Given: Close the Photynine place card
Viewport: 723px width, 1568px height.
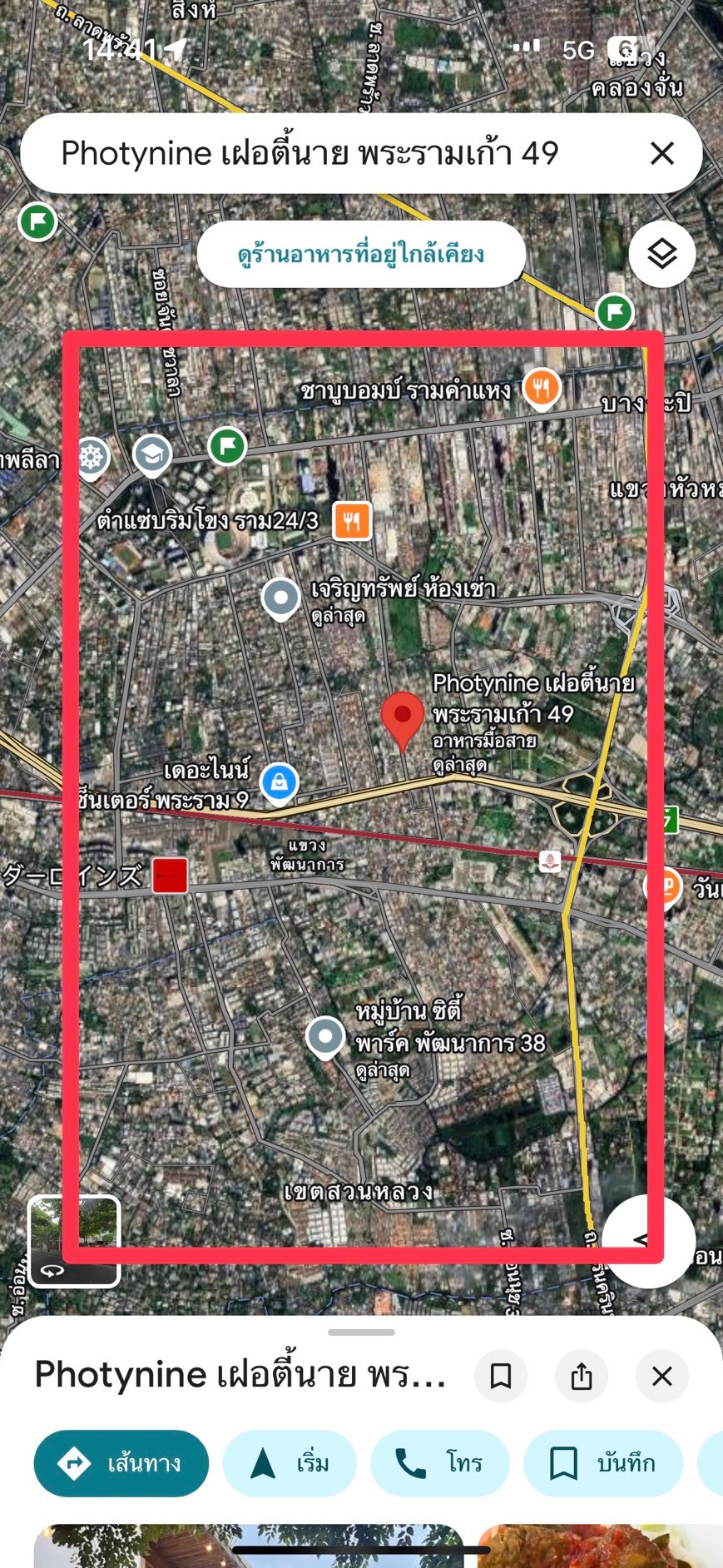Looking at the screenshot, I should click(661, 1376).
